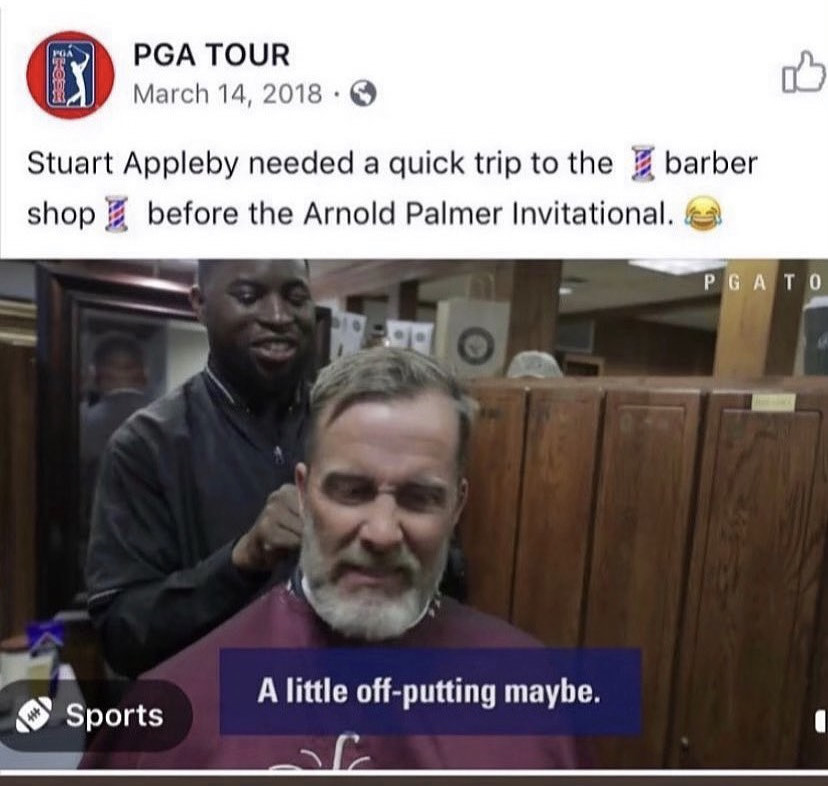Open the PGA TOUR profile picture
The width and height of the screenshot is (828, 786).
(x=70, y=75)
